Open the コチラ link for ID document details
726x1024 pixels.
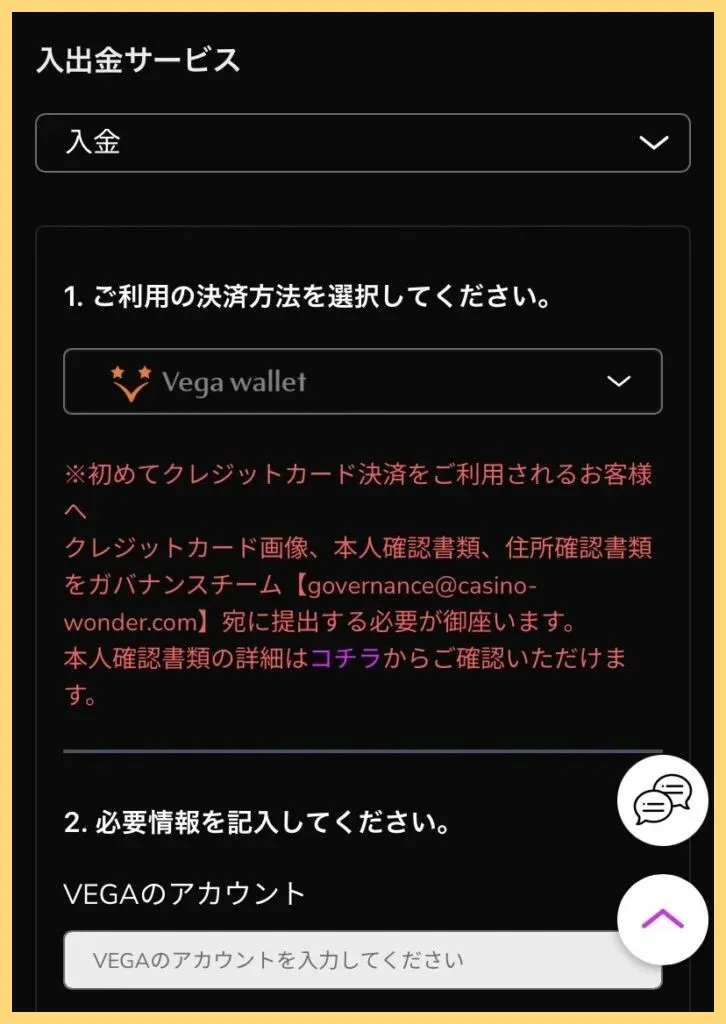[345, 658]
